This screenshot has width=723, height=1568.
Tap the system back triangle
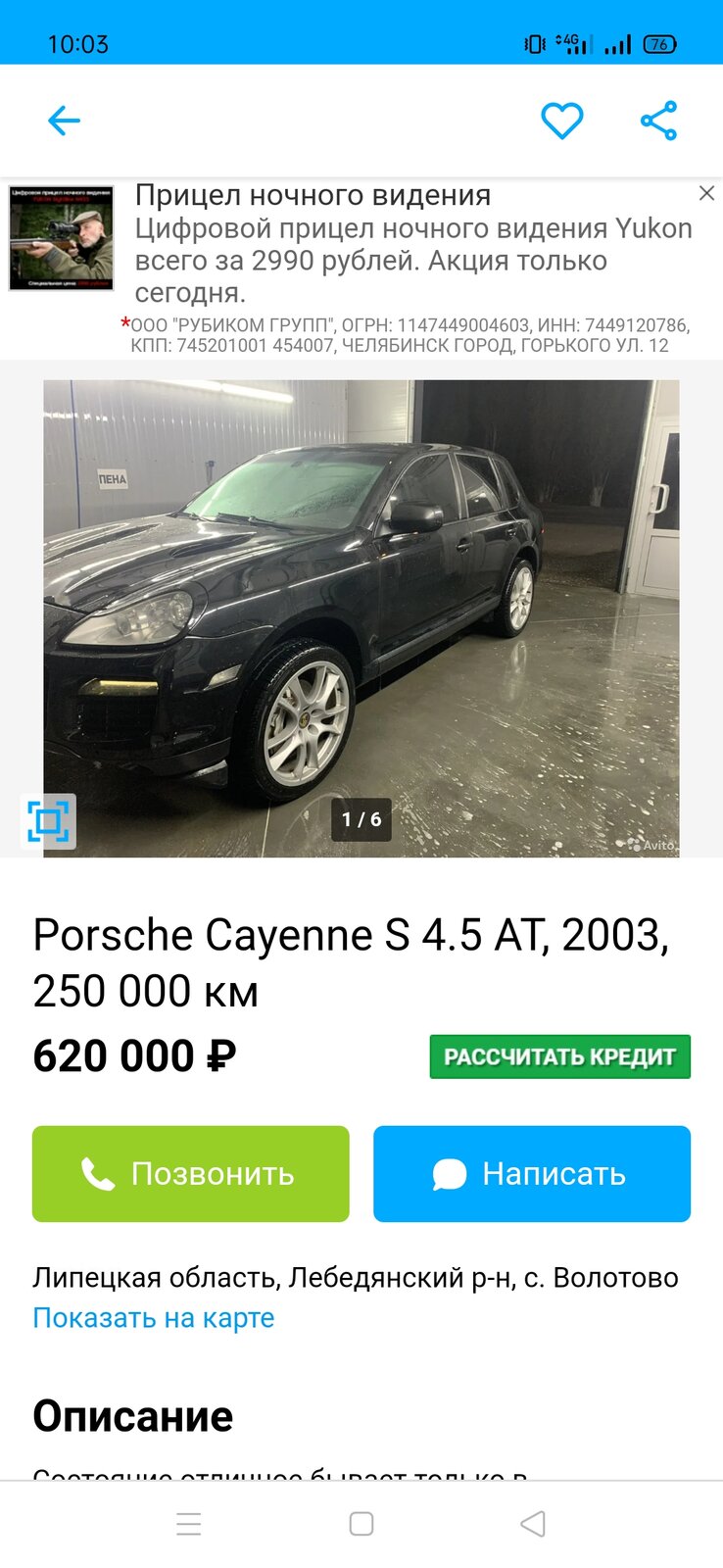pos(533,1524)
